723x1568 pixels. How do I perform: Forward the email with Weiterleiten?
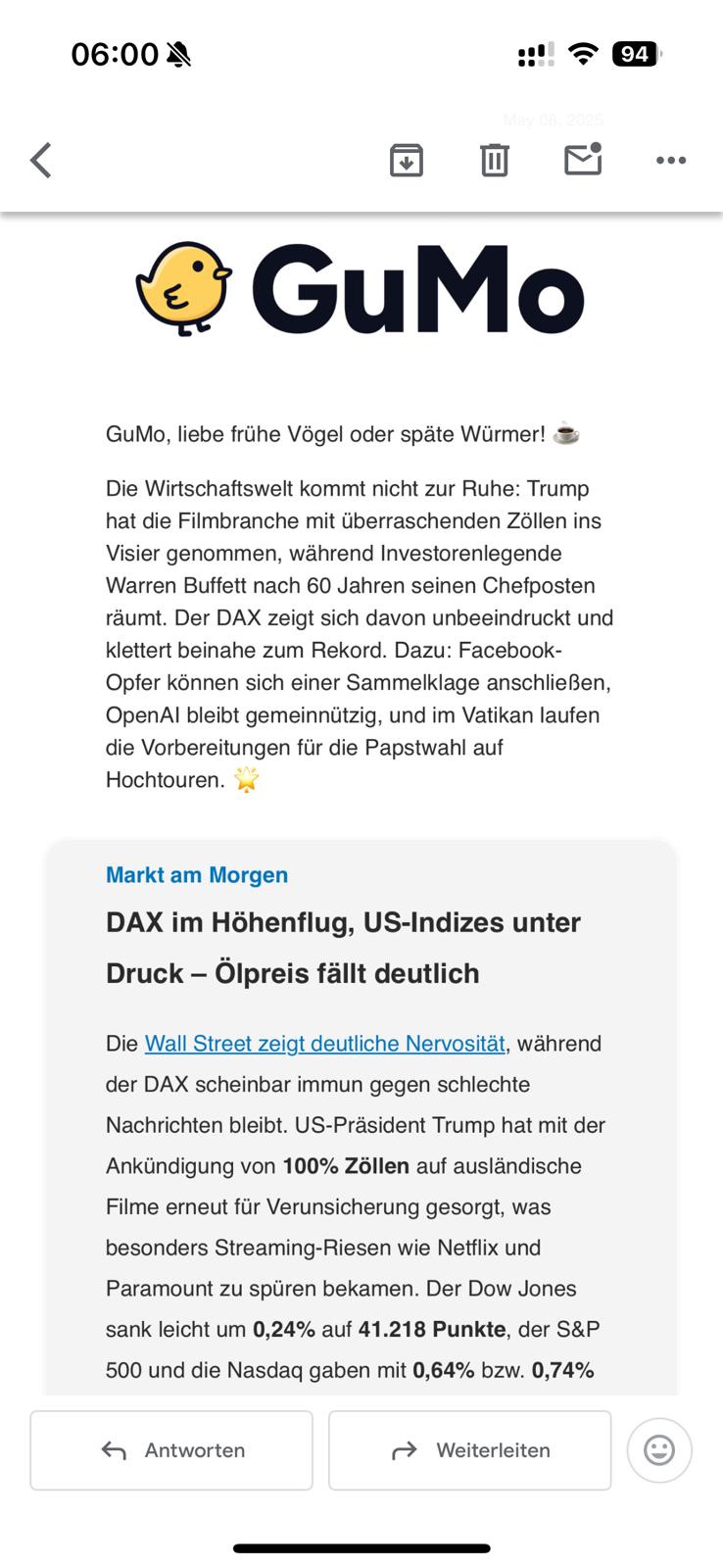pos(469,1450)
